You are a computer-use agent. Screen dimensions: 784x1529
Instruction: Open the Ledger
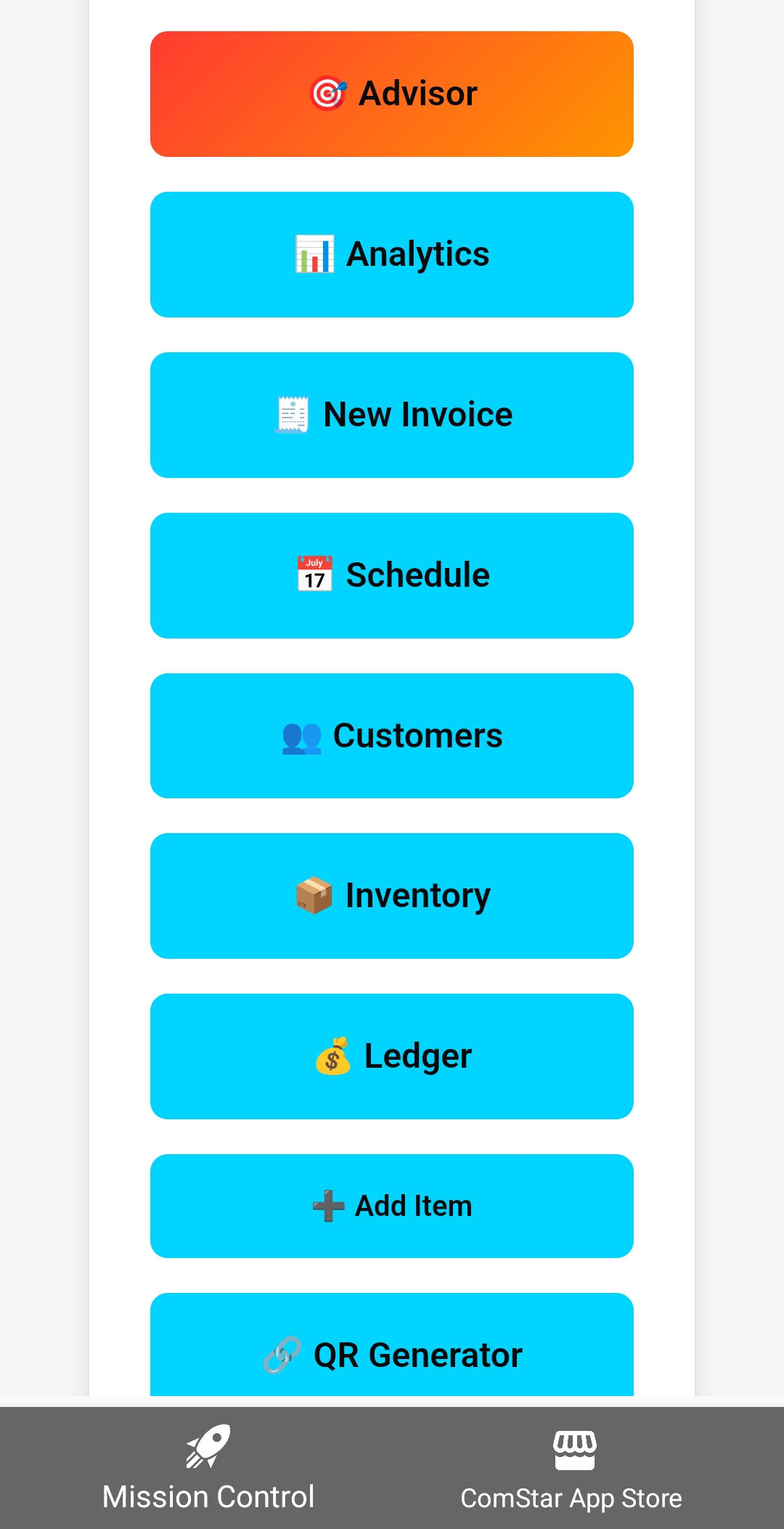point(392,1055)
